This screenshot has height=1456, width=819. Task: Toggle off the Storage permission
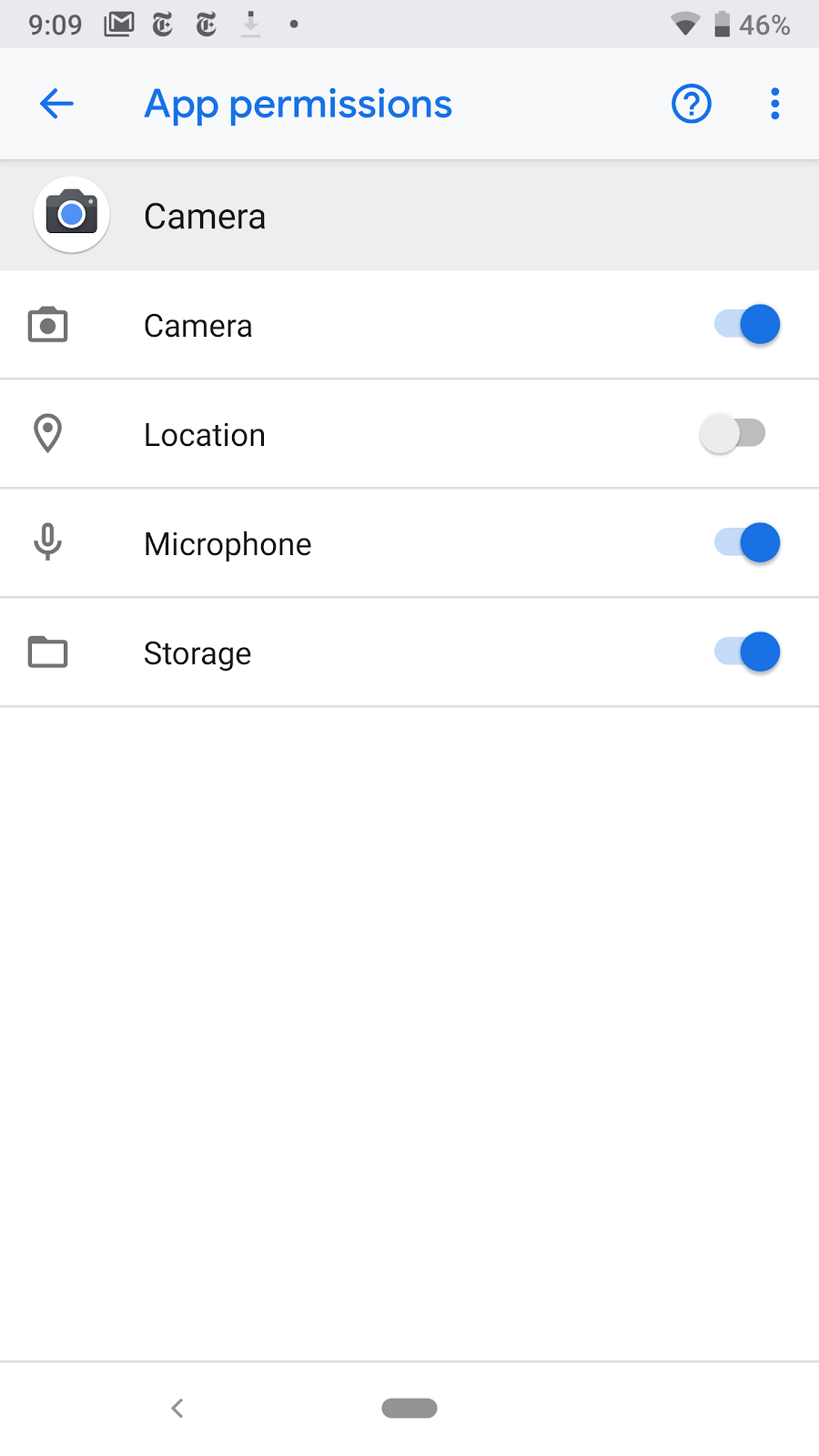pyautogui.click(x=740, y=652)
